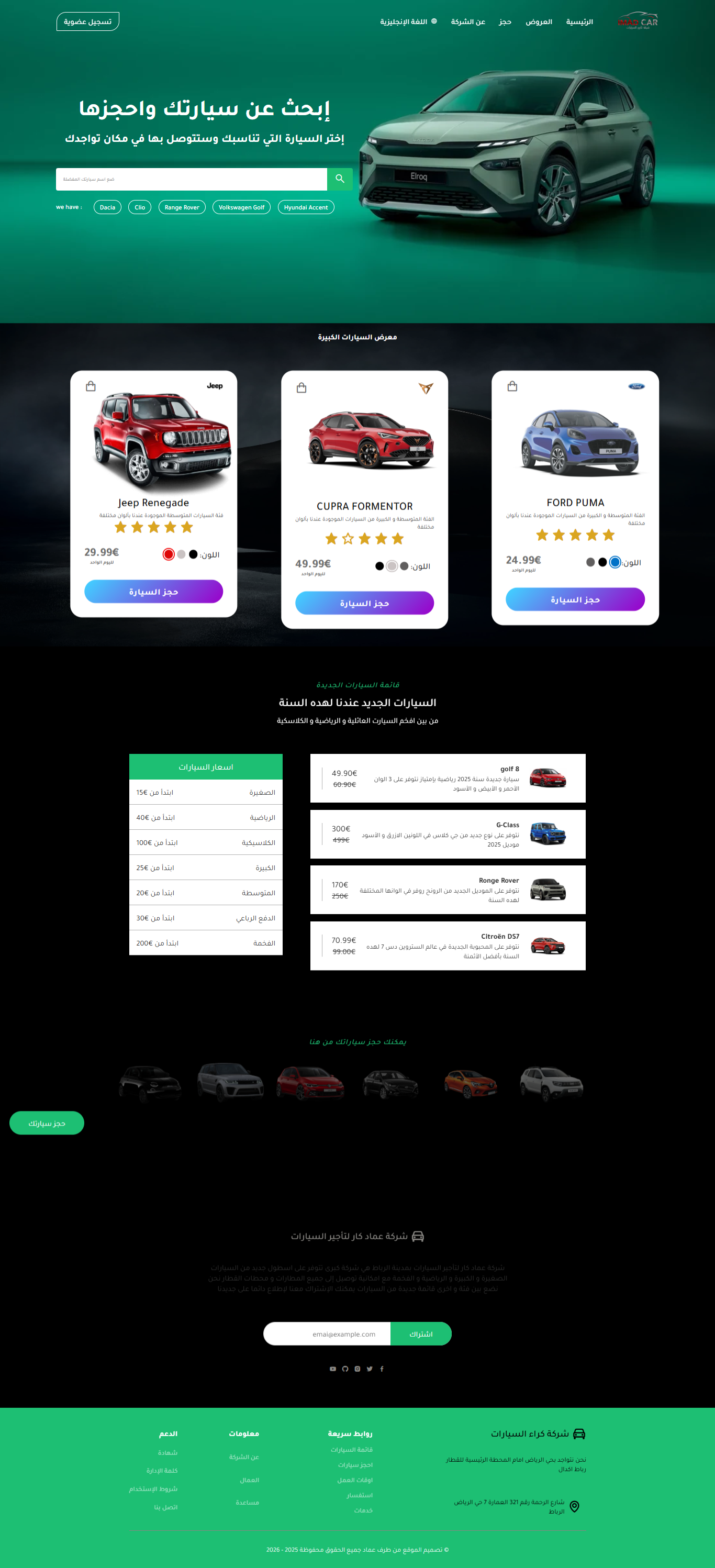This screenshot has height=1568, width=715.
Task: Add CUPRA FORMENTOR to bag icon
Action: pyautogui.click(x=301, y=388)
